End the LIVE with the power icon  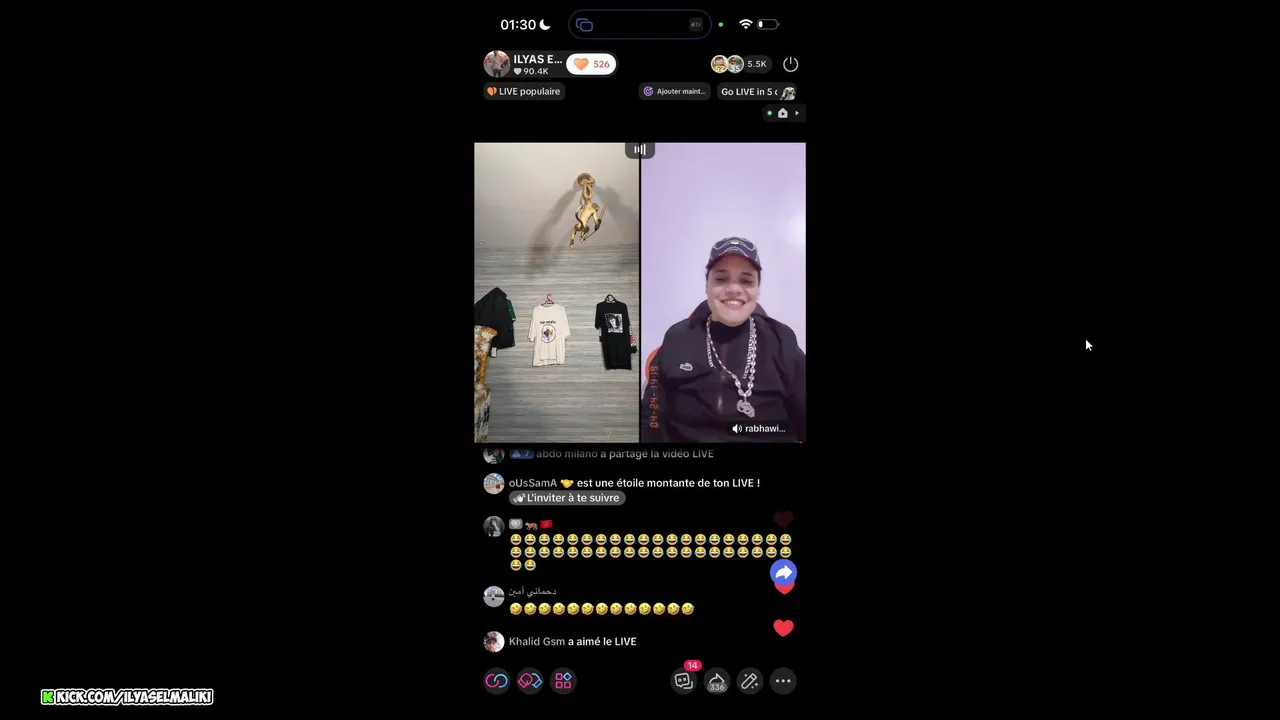click(x=790, y=64)
